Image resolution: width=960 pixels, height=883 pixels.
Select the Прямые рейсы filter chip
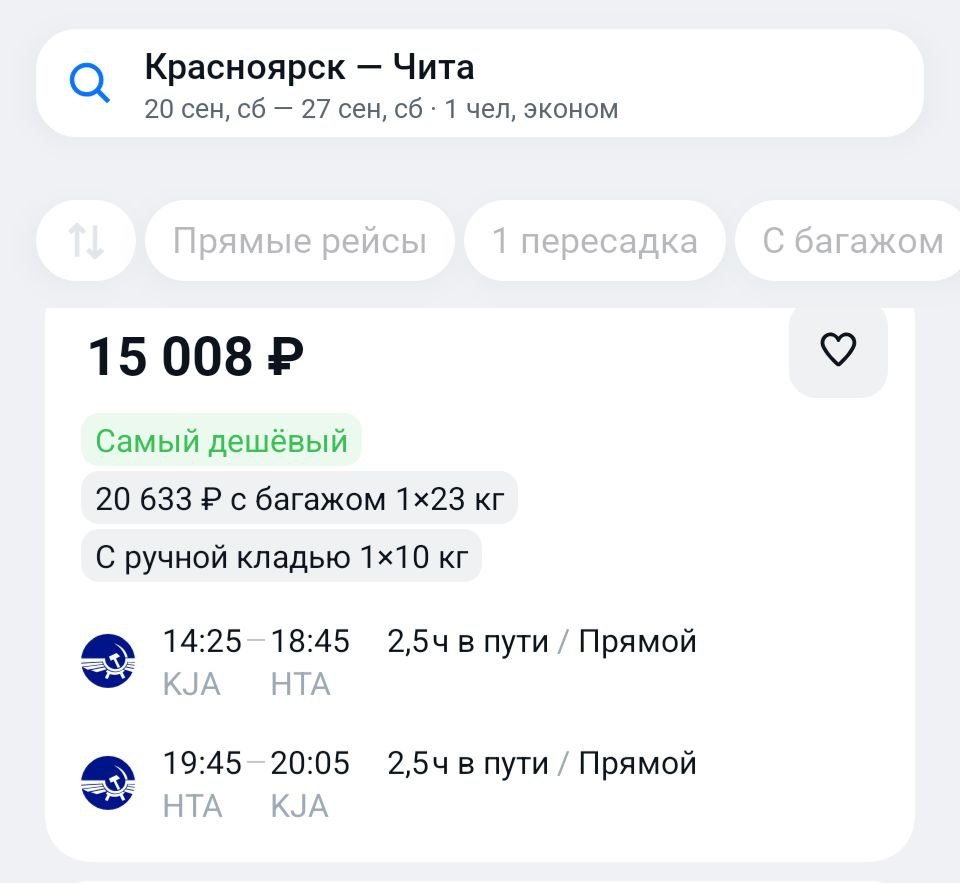[x=299, y=241]
